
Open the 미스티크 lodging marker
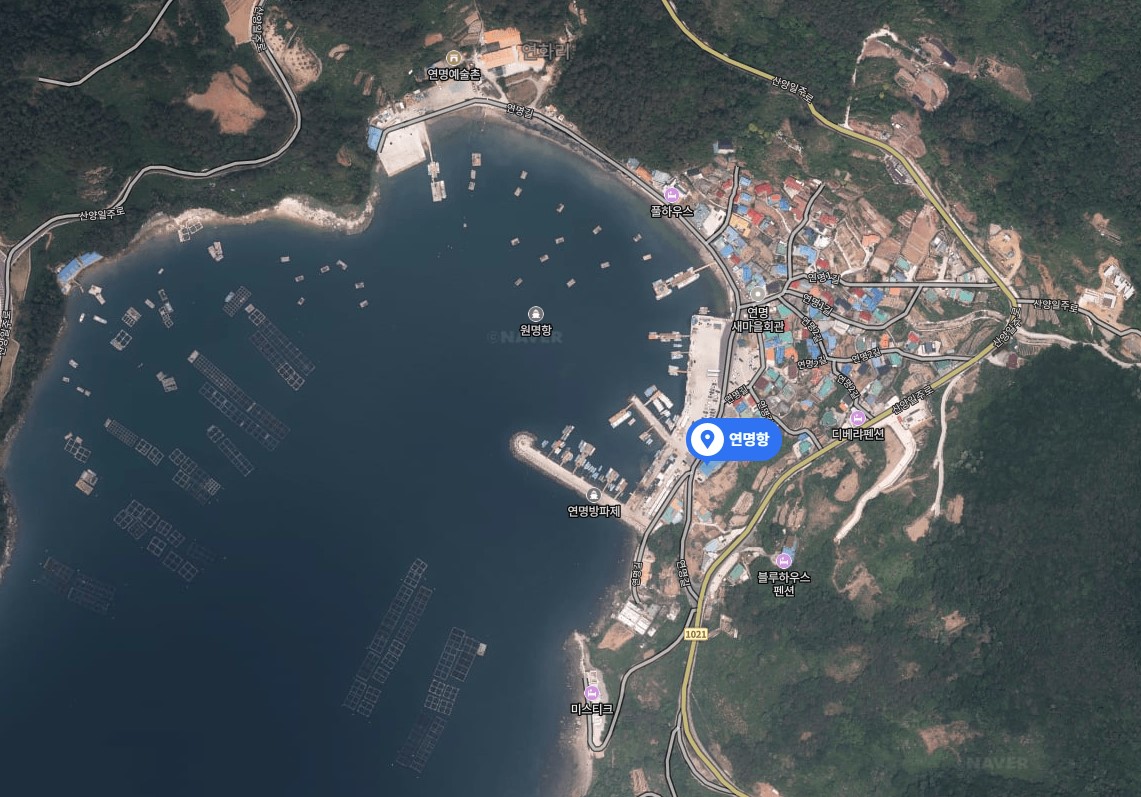click(592, 692)
